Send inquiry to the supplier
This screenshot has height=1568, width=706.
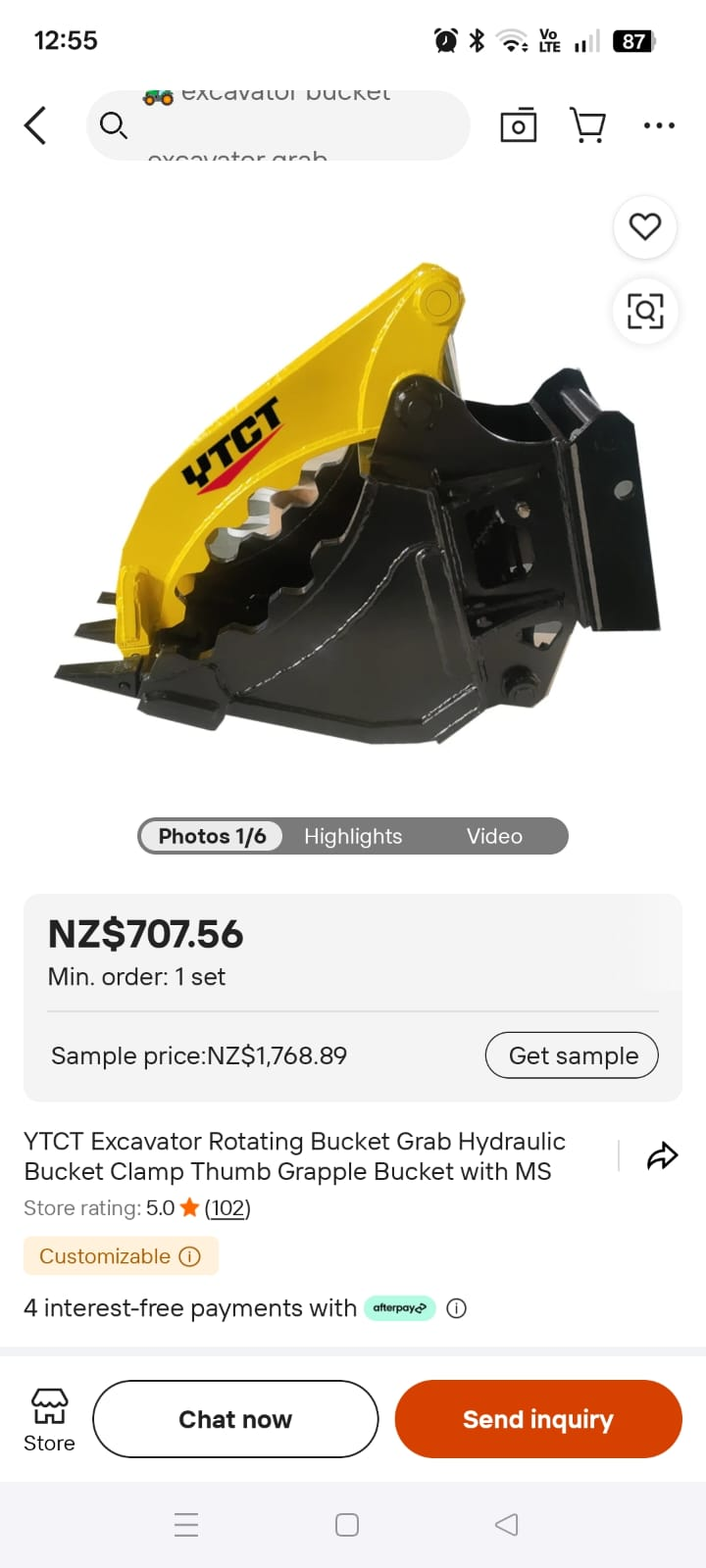click(537, 1419)
